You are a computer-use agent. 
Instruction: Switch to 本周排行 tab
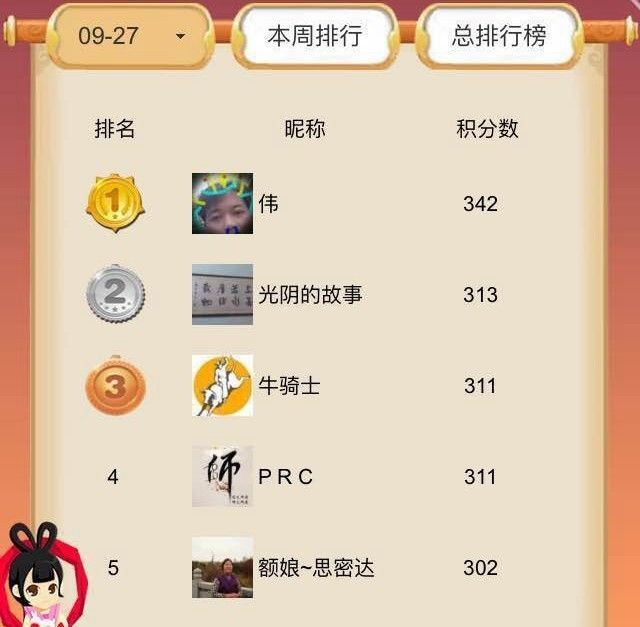pos(314,37)
